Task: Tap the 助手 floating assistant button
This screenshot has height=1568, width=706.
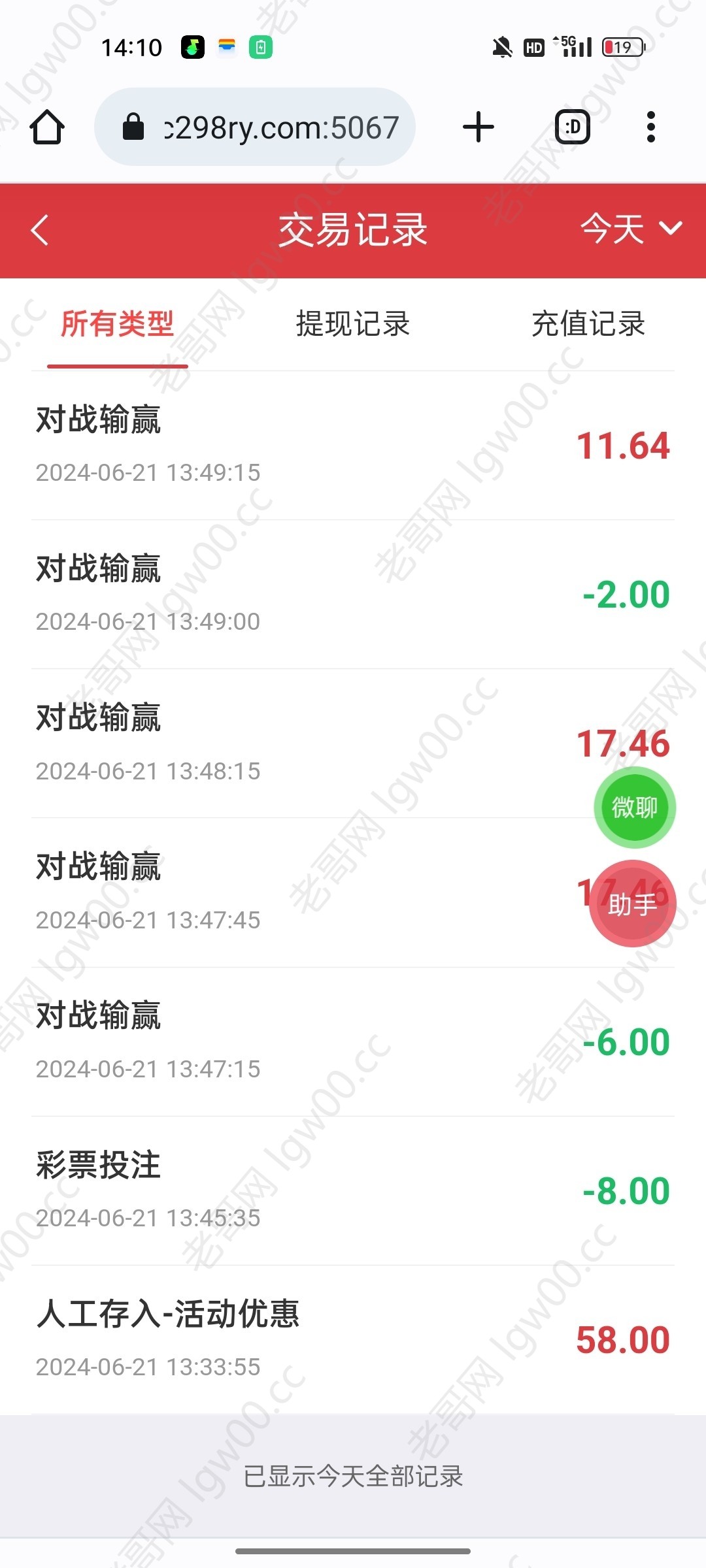Action: pos(633,904)
